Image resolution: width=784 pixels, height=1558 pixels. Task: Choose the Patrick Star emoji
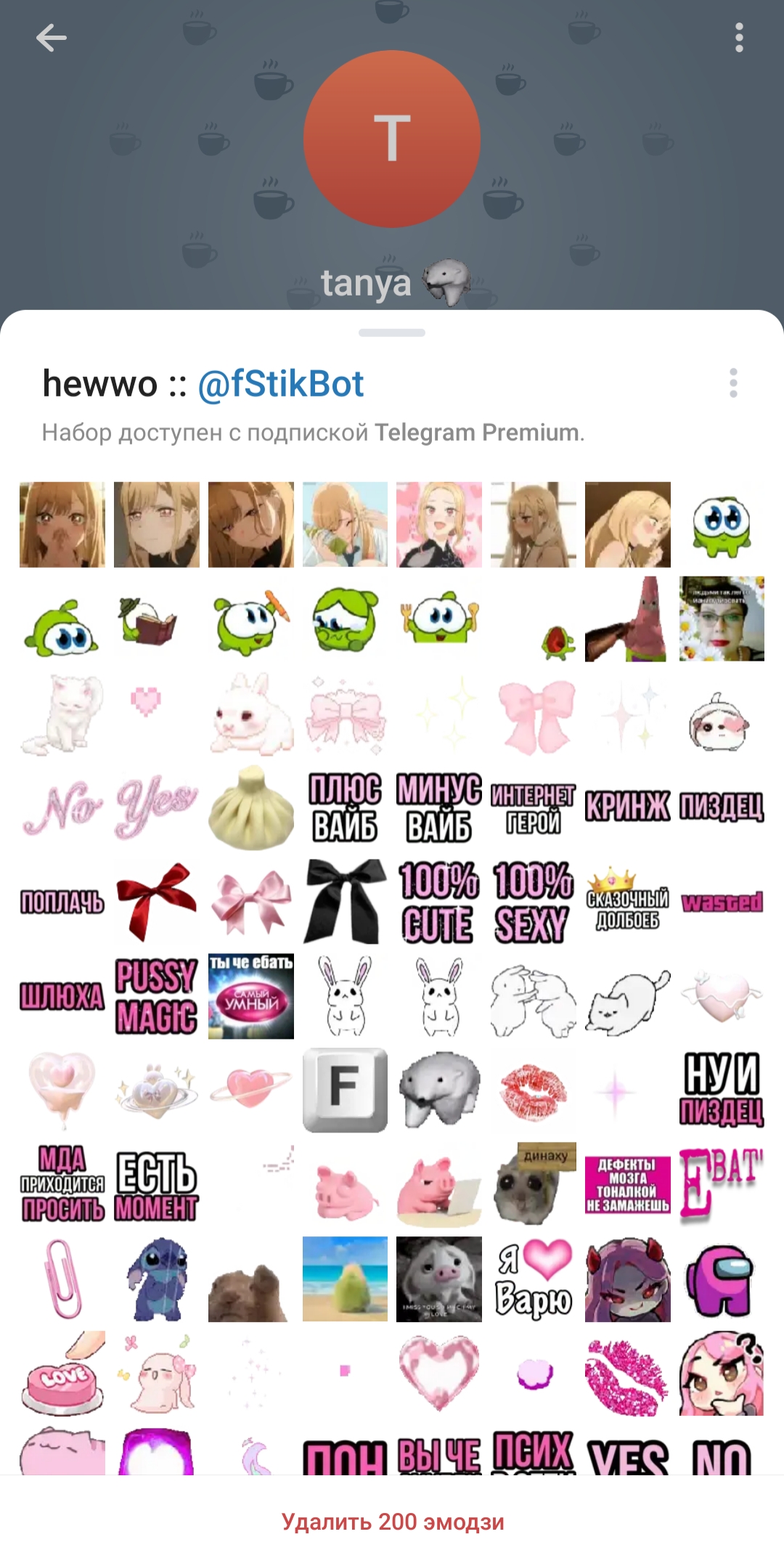(x=628, y=619)
